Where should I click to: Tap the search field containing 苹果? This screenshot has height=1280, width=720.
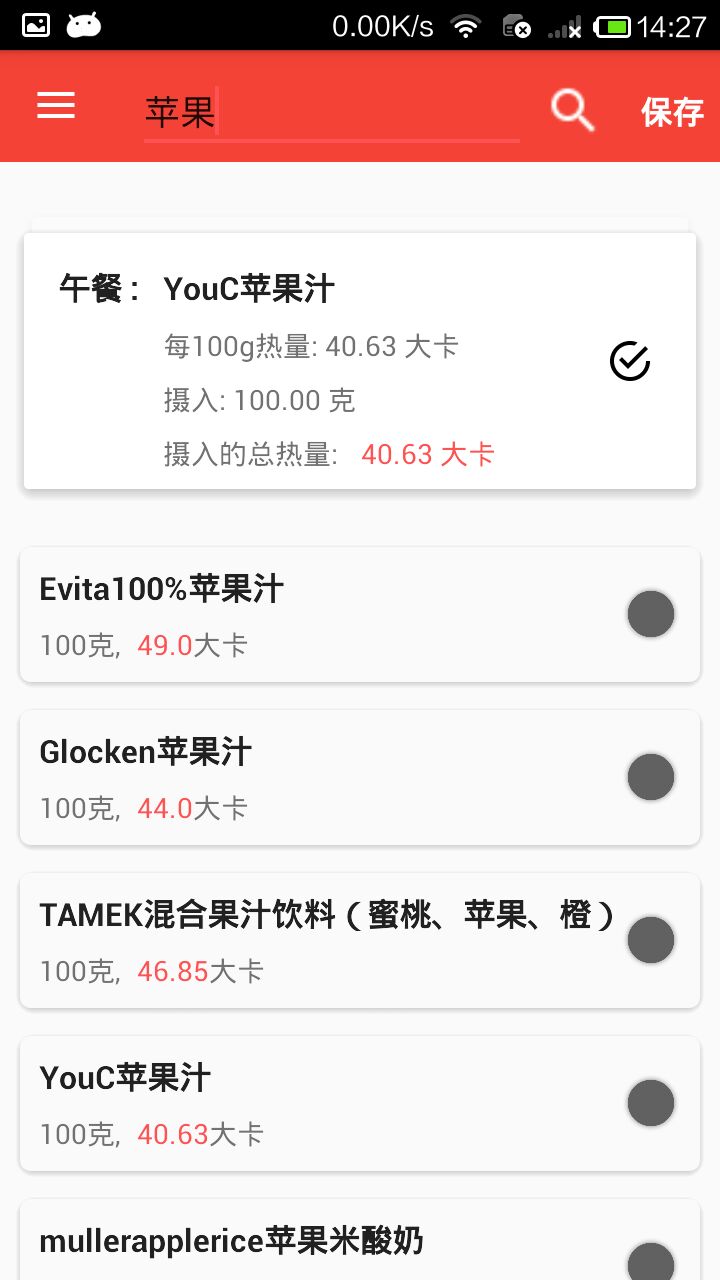(330, 112)
